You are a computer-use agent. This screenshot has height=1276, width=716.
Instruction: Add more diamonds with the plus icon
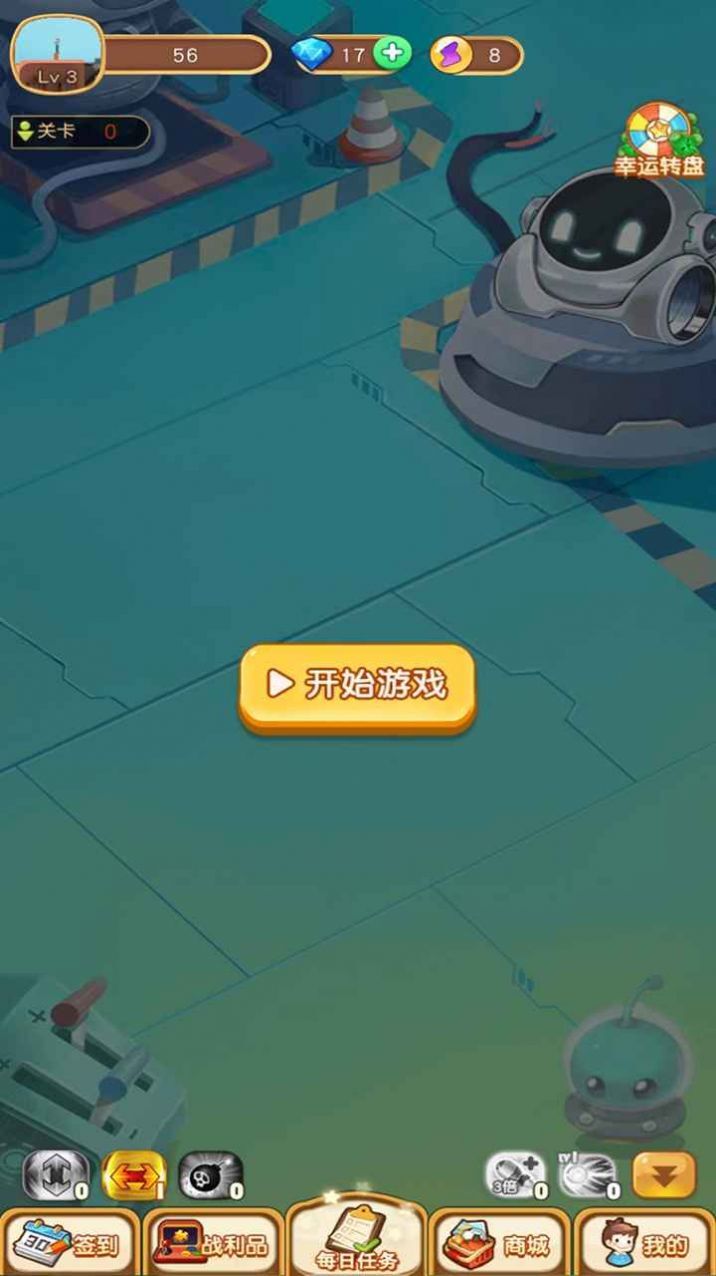pos(391,53)
